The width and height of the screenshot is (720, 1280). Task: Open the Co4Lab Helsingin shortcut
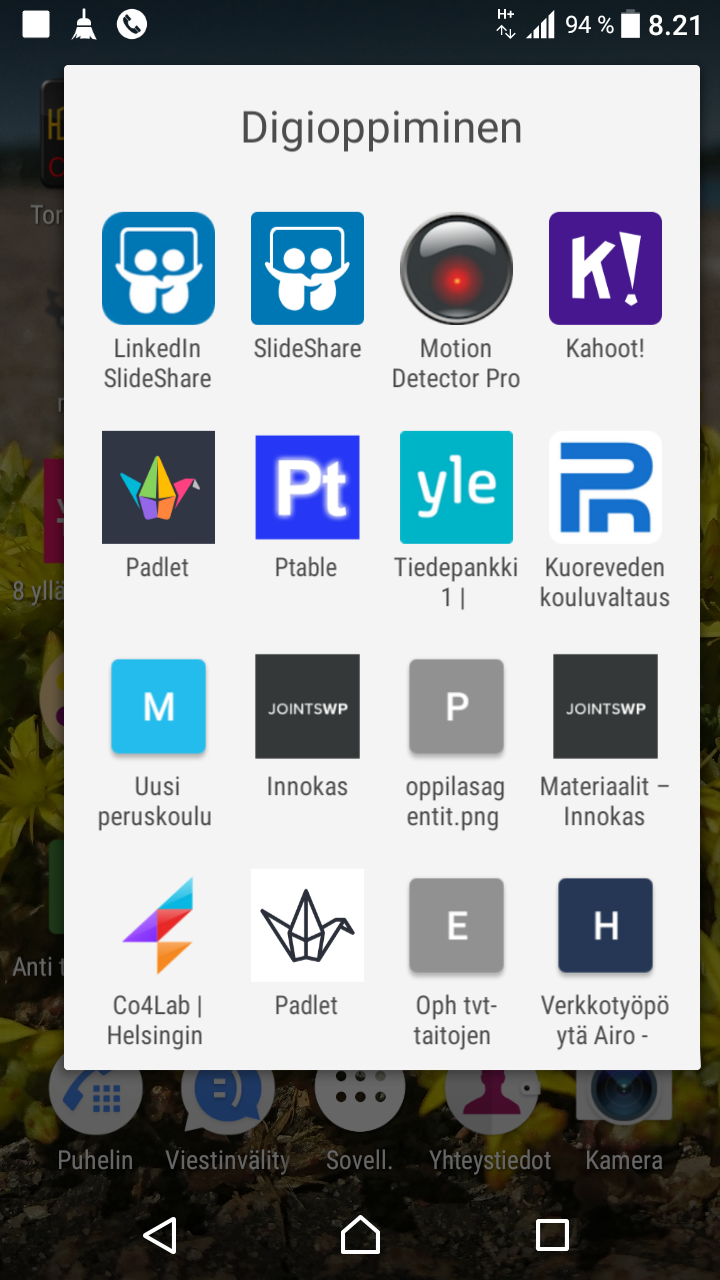click(158, 925)
